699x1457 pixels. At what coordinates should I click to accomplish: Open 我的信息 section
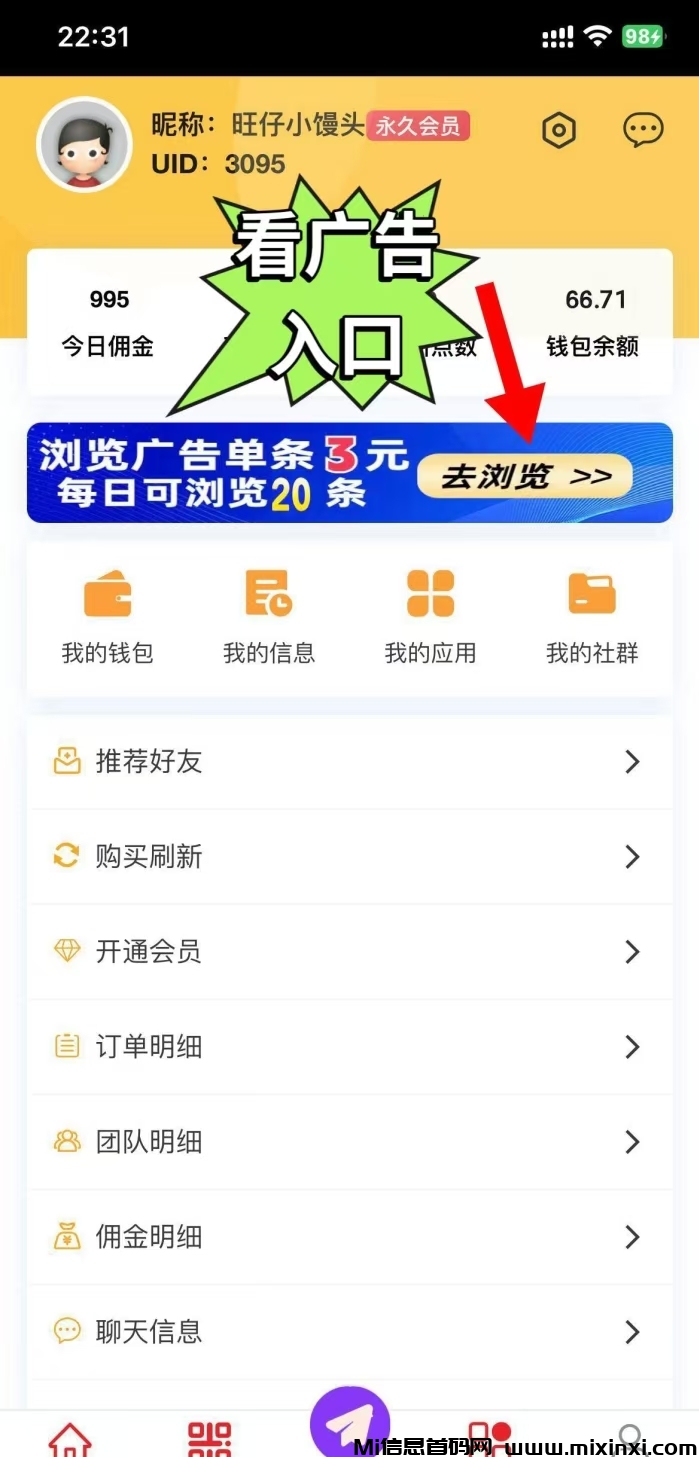pyautogui.click(x=269, y=617)
